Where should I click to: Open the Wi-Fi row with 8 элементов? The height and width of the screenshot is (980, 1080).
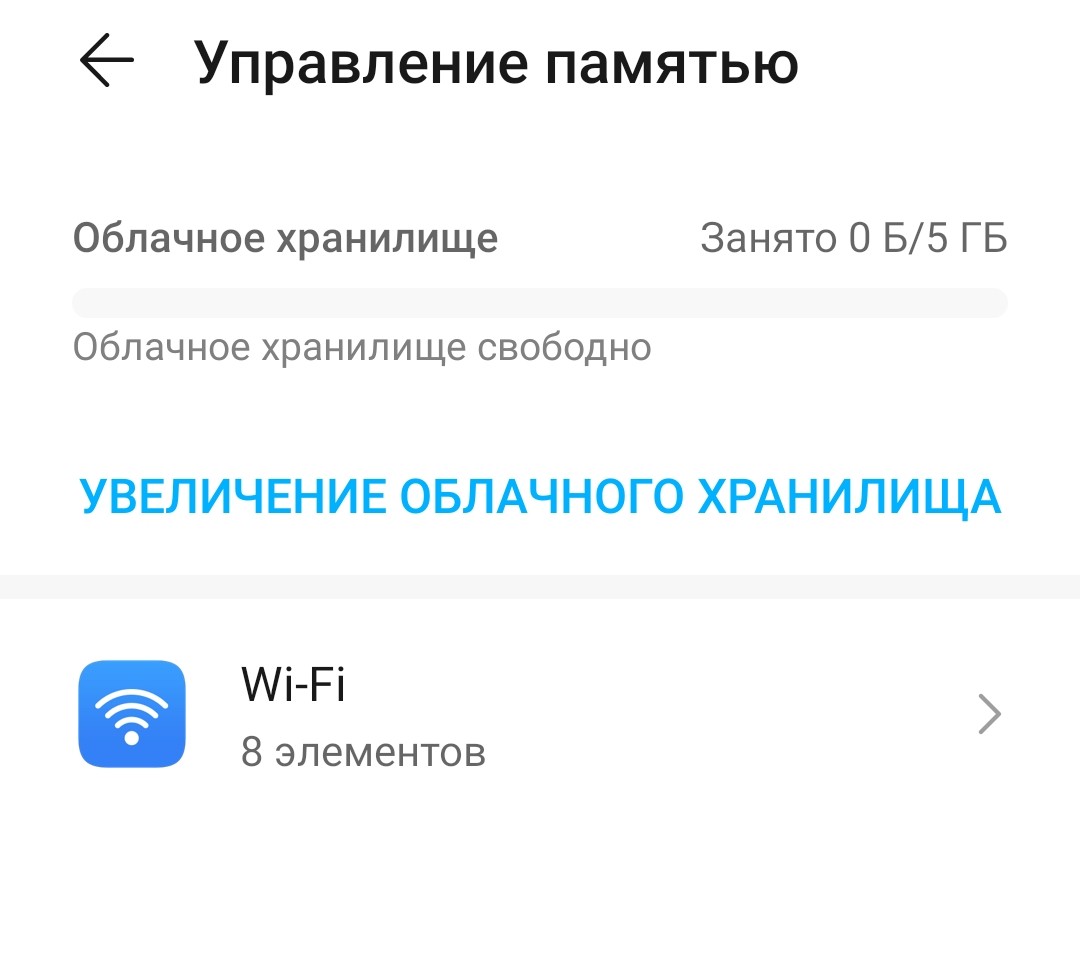[x=540, y=714]
